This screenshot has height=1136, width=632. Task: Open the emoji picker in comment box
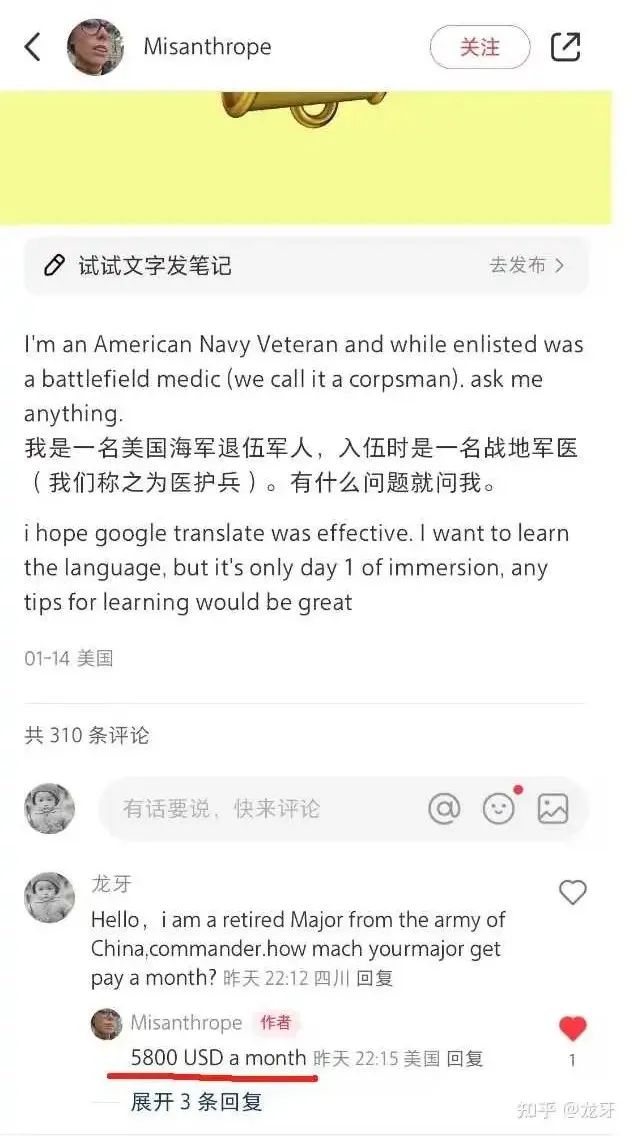[x=498, y=808]
